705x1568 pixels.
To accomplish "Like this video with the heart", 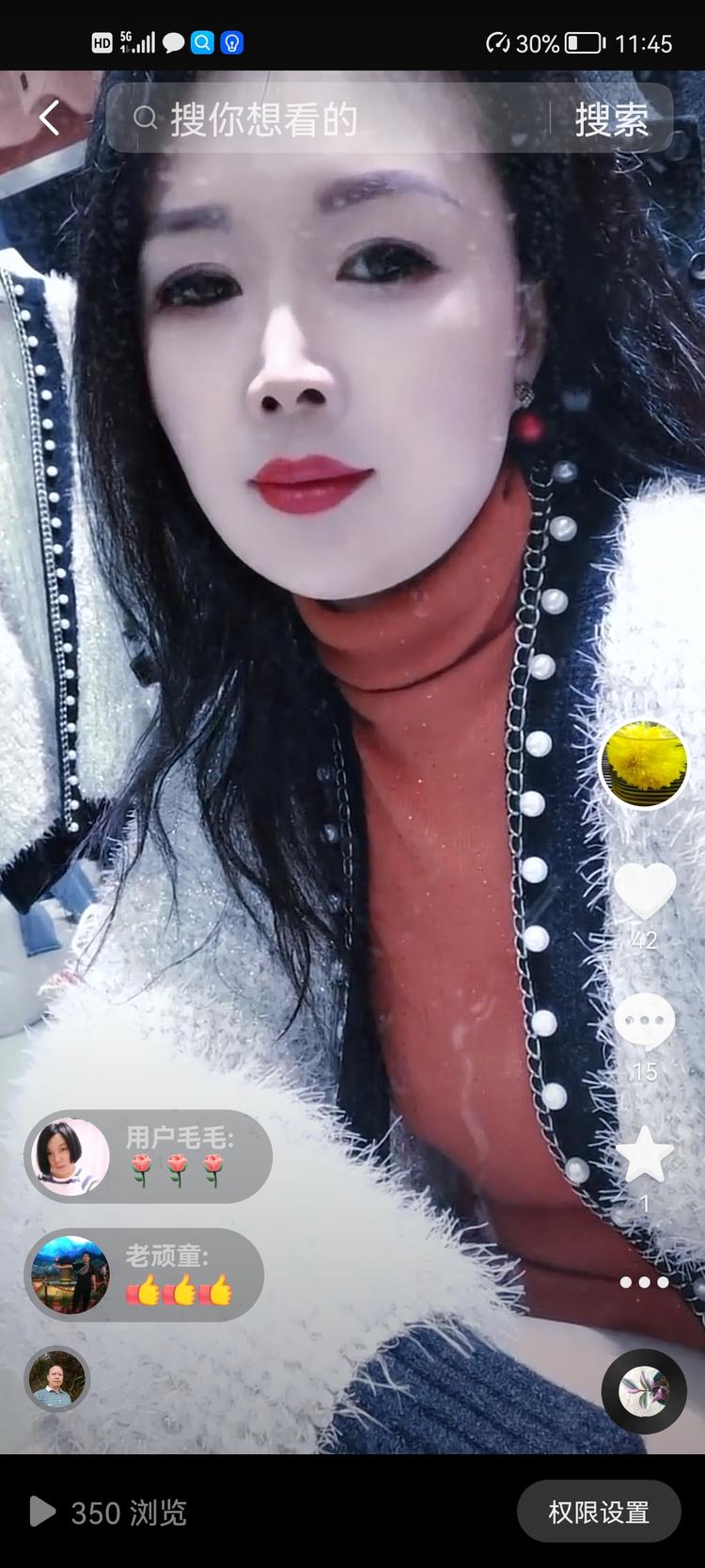I will pos(645,890).
